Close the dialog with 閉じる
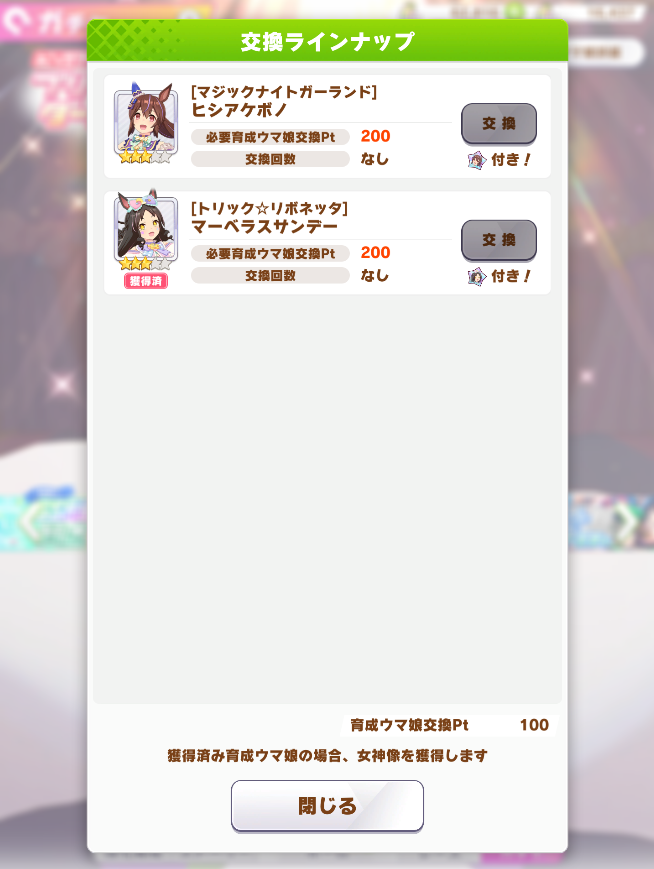654x869 pixels. click(x=327, y=806)
